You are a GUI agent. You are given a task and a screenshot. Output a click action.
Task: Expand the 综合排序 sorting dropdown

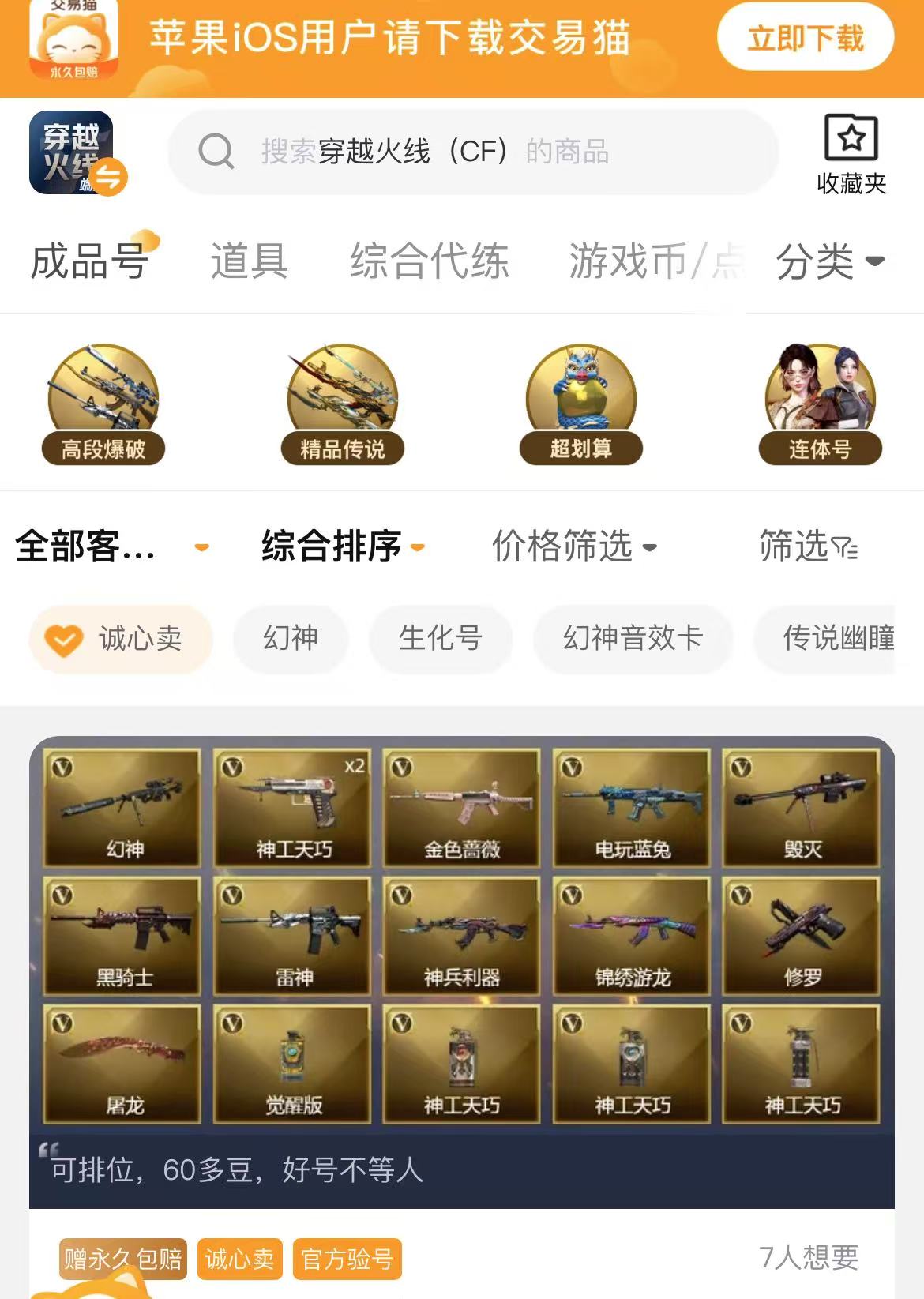[x=342, y=546]
